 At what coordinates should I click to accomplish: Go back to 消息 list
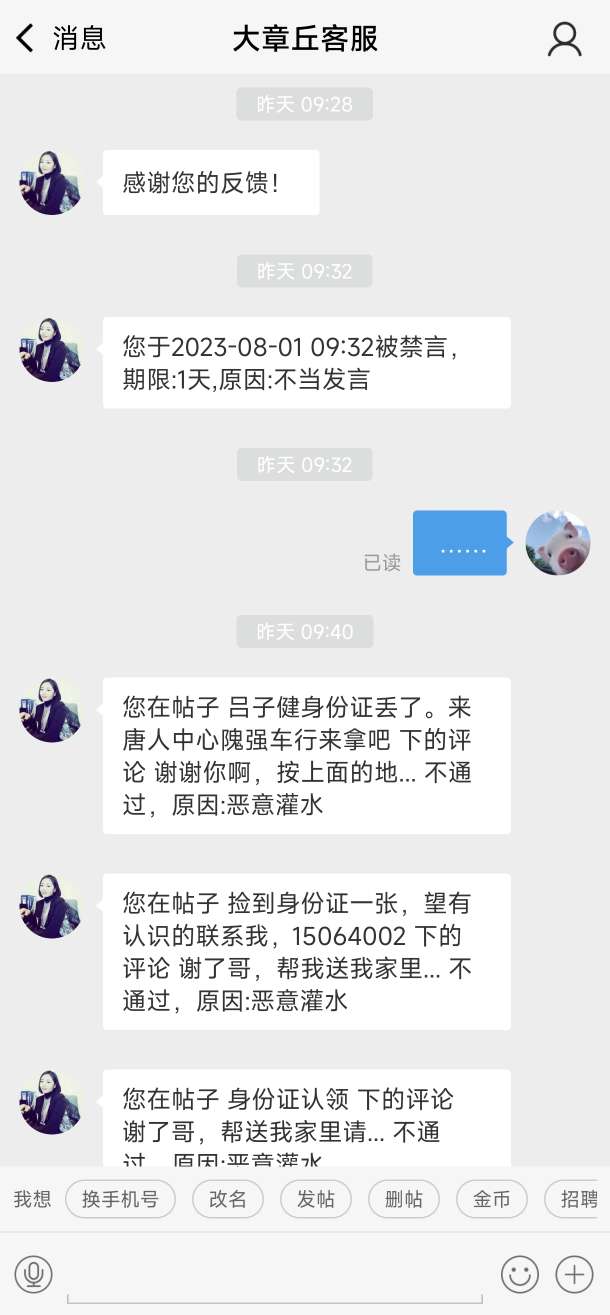[x=60, y=39]
